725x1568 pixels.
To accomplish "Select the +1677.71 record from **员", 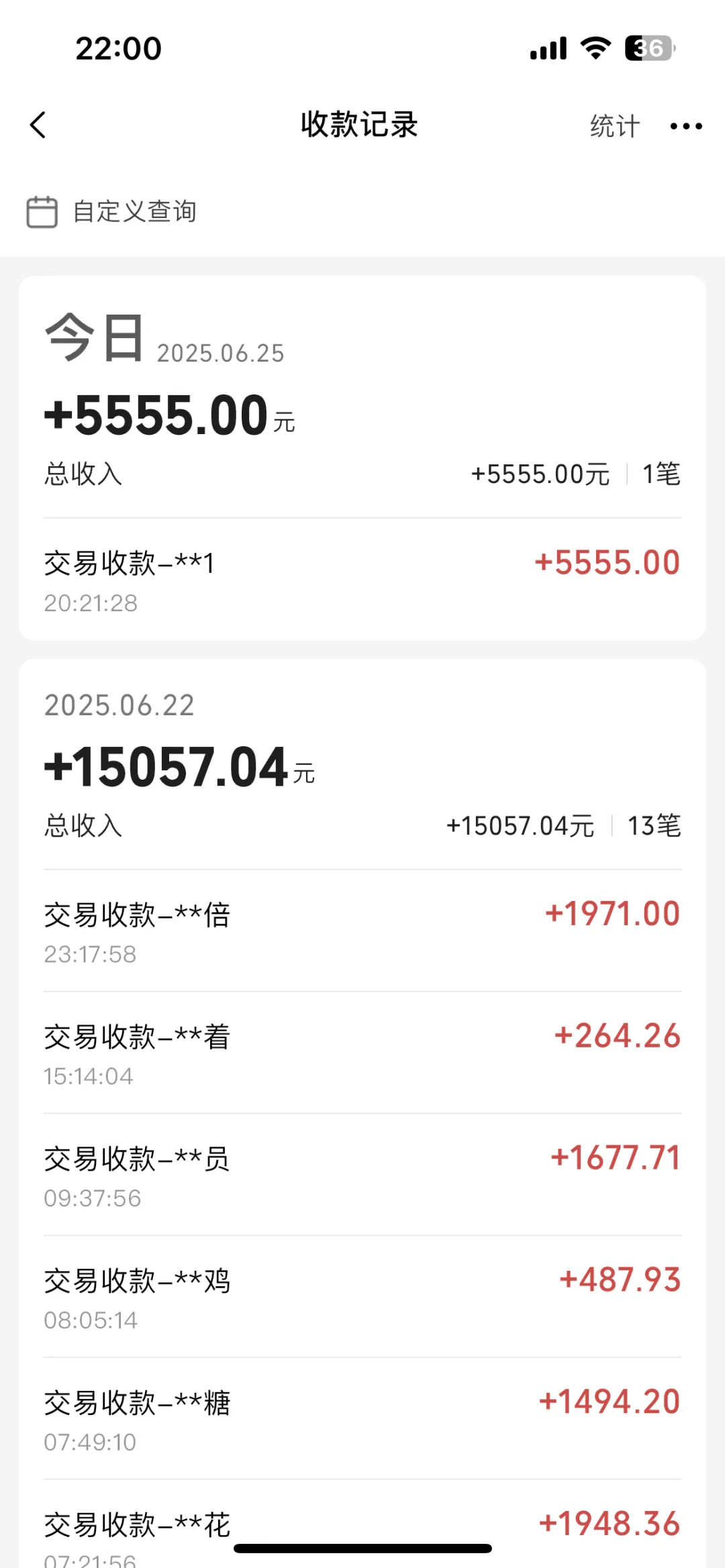I will (362, 1175).
